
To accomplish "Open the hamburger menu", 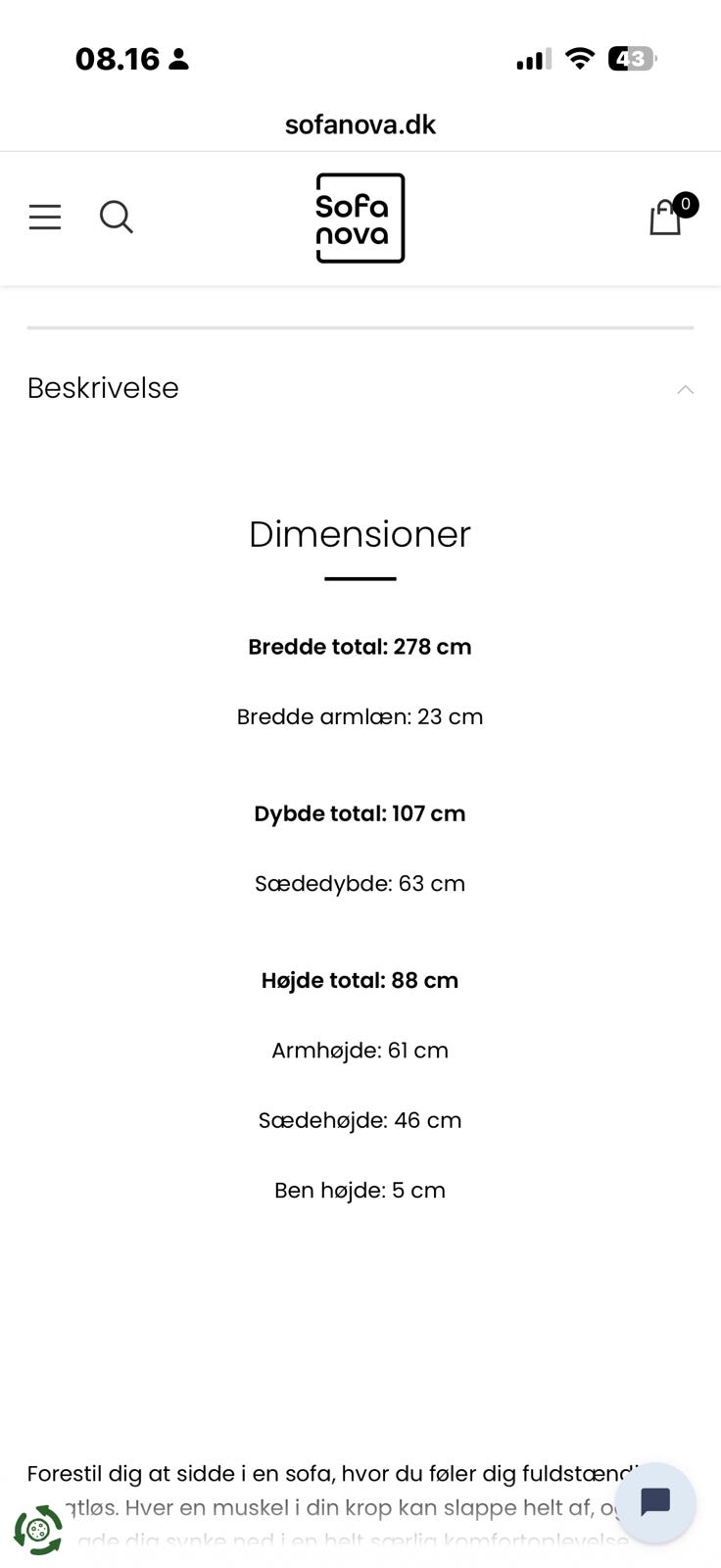I will (45, 217).
